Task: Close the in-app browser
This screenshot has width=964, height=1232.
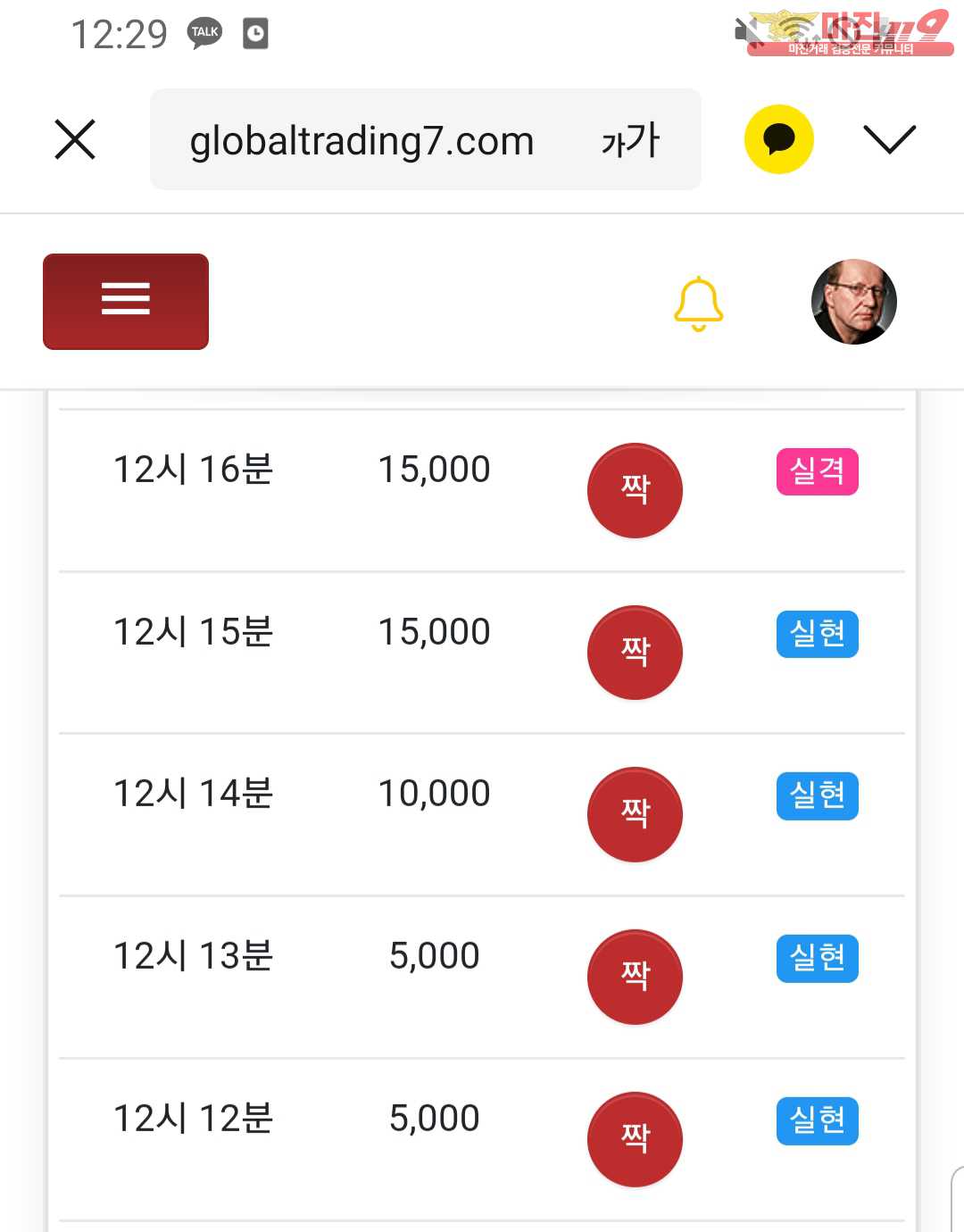Action: [75, 140]
